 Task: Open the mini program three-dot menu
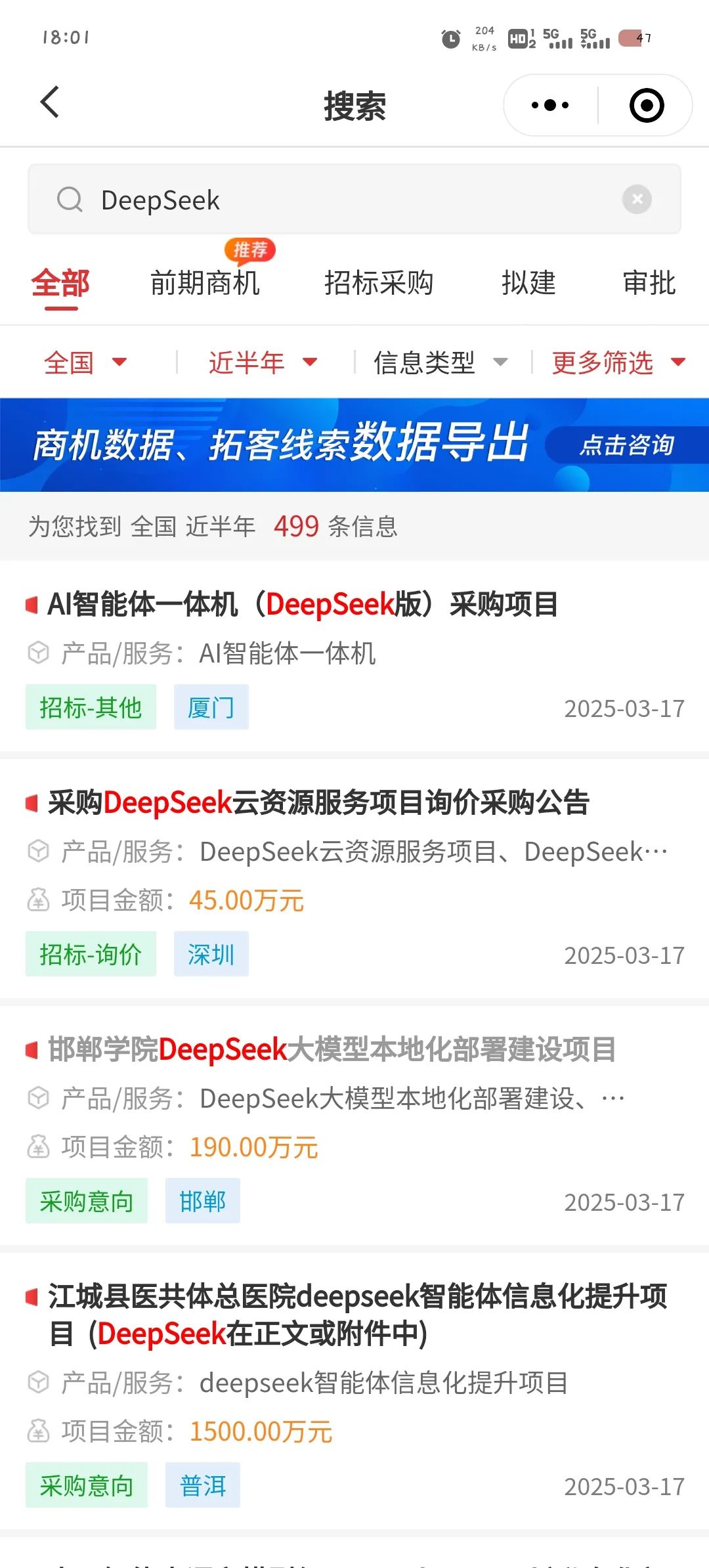[x=550, y=105]
